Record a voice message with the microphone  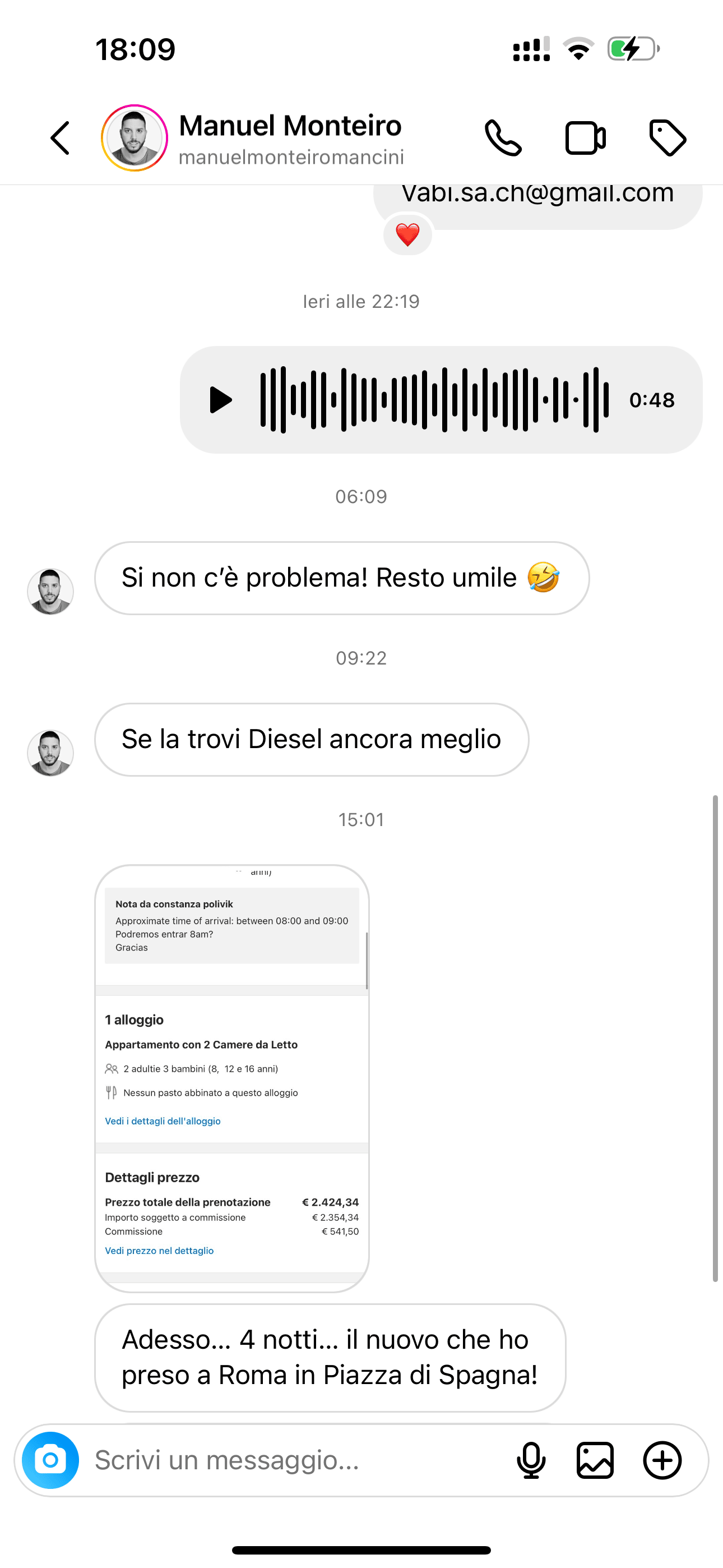531,1460
